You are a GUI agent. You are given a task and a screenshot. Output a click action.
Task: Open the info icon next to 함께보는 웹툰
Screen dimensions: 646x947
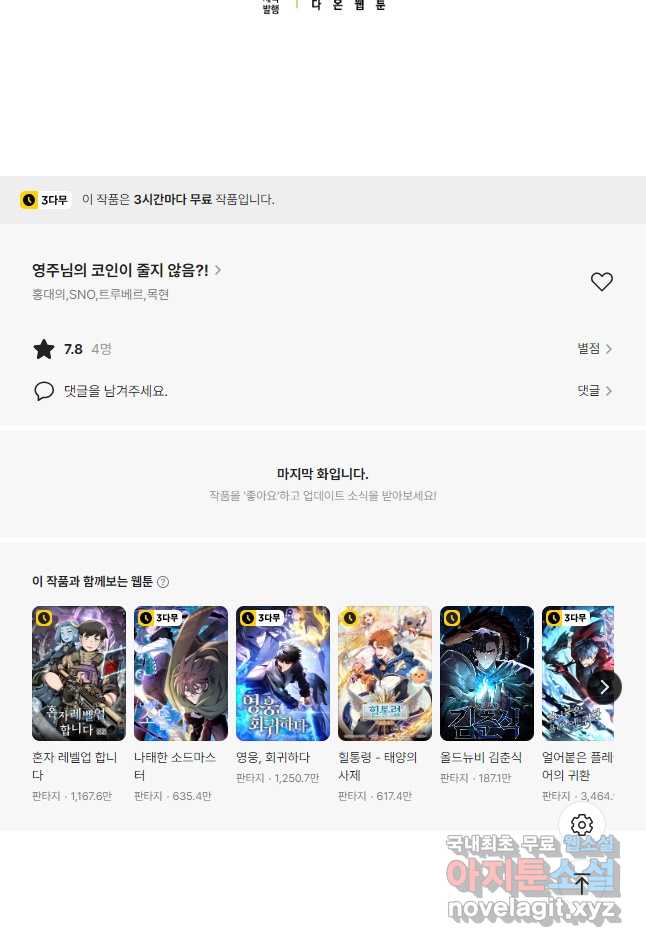(x=163, y=582)
